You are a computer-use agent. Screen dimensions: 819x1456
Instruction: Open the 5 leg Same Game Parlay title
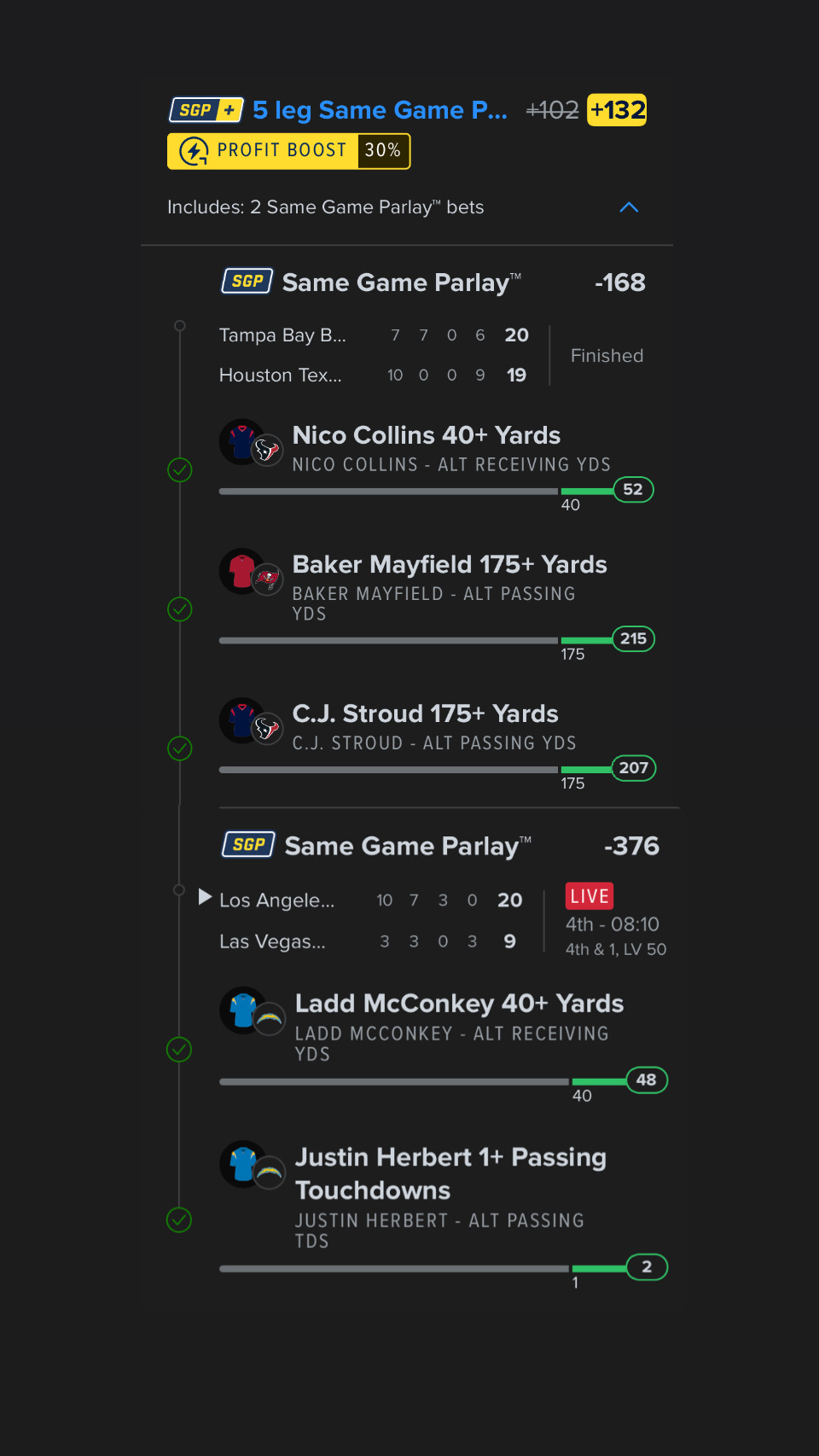click(x=380, y=110)
